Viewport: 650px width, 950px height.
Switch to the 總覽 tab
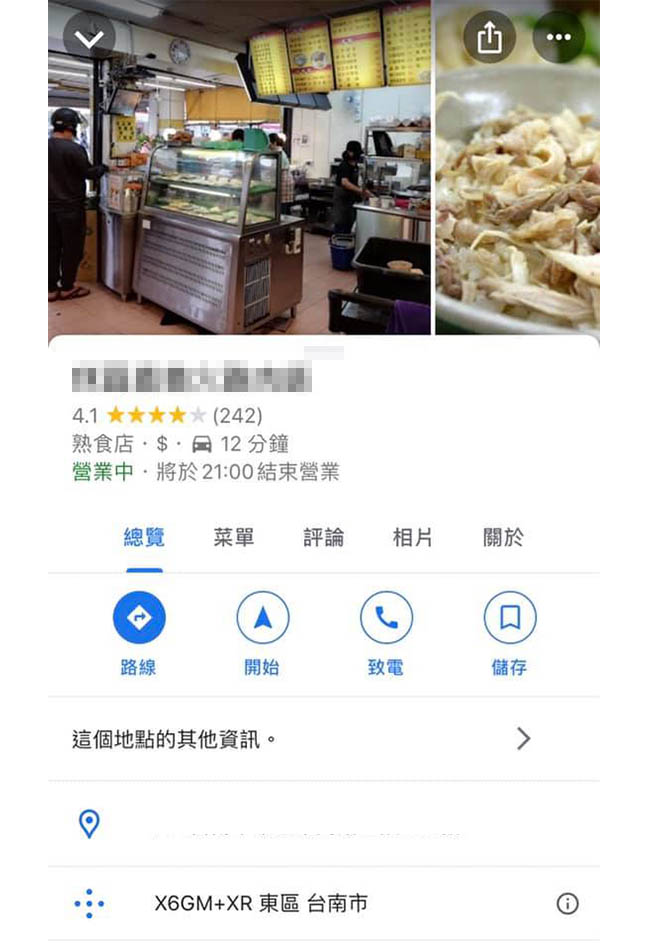[144, 538]
